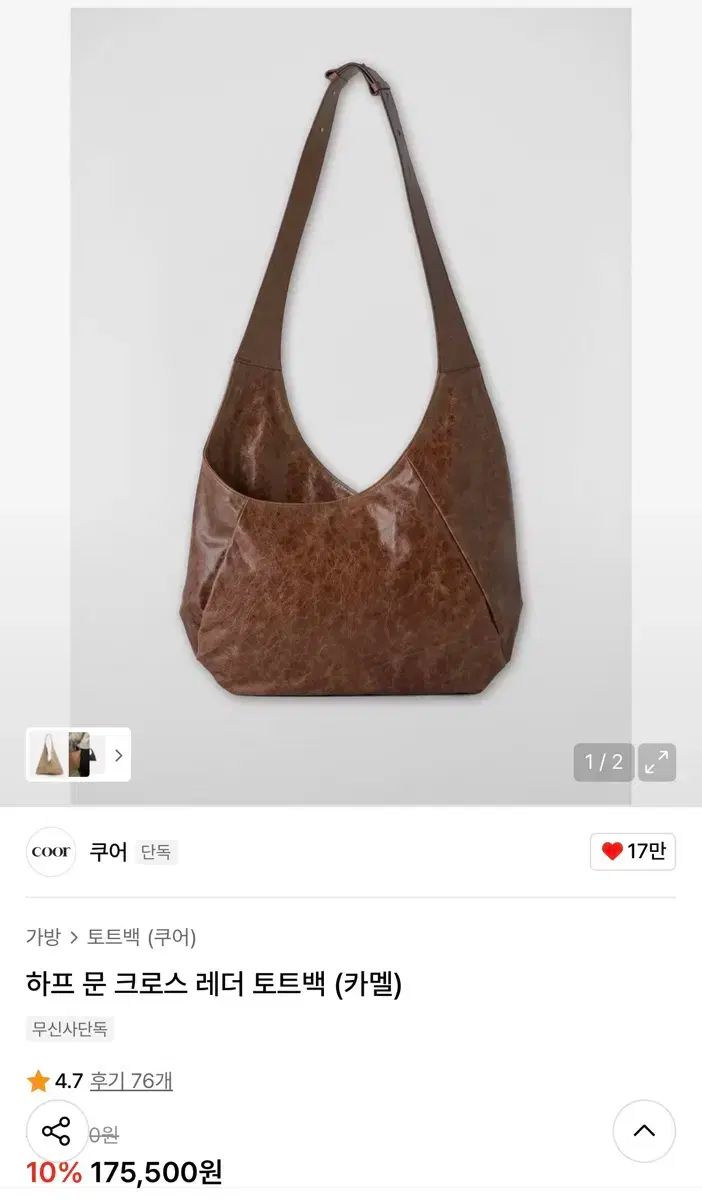Like this product with the heart button
The image size is (702, 1200).
coord(632,852)
